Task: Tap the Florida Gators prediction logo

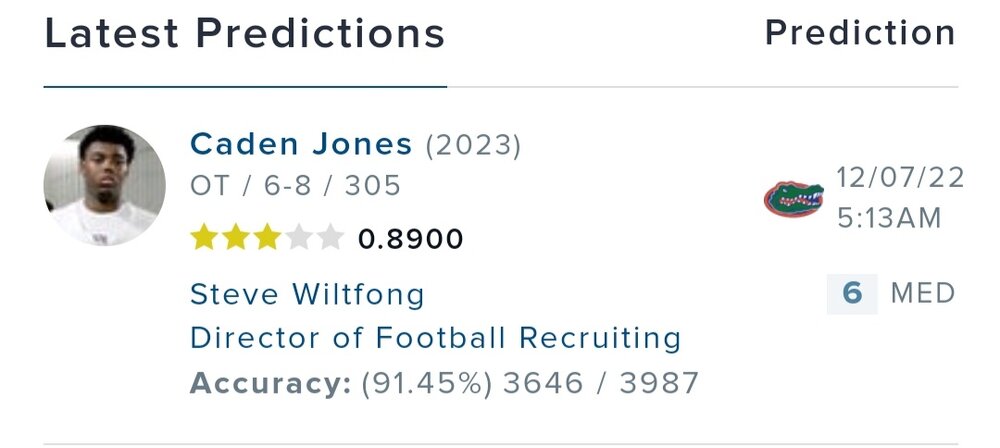Action: [794, 199]
